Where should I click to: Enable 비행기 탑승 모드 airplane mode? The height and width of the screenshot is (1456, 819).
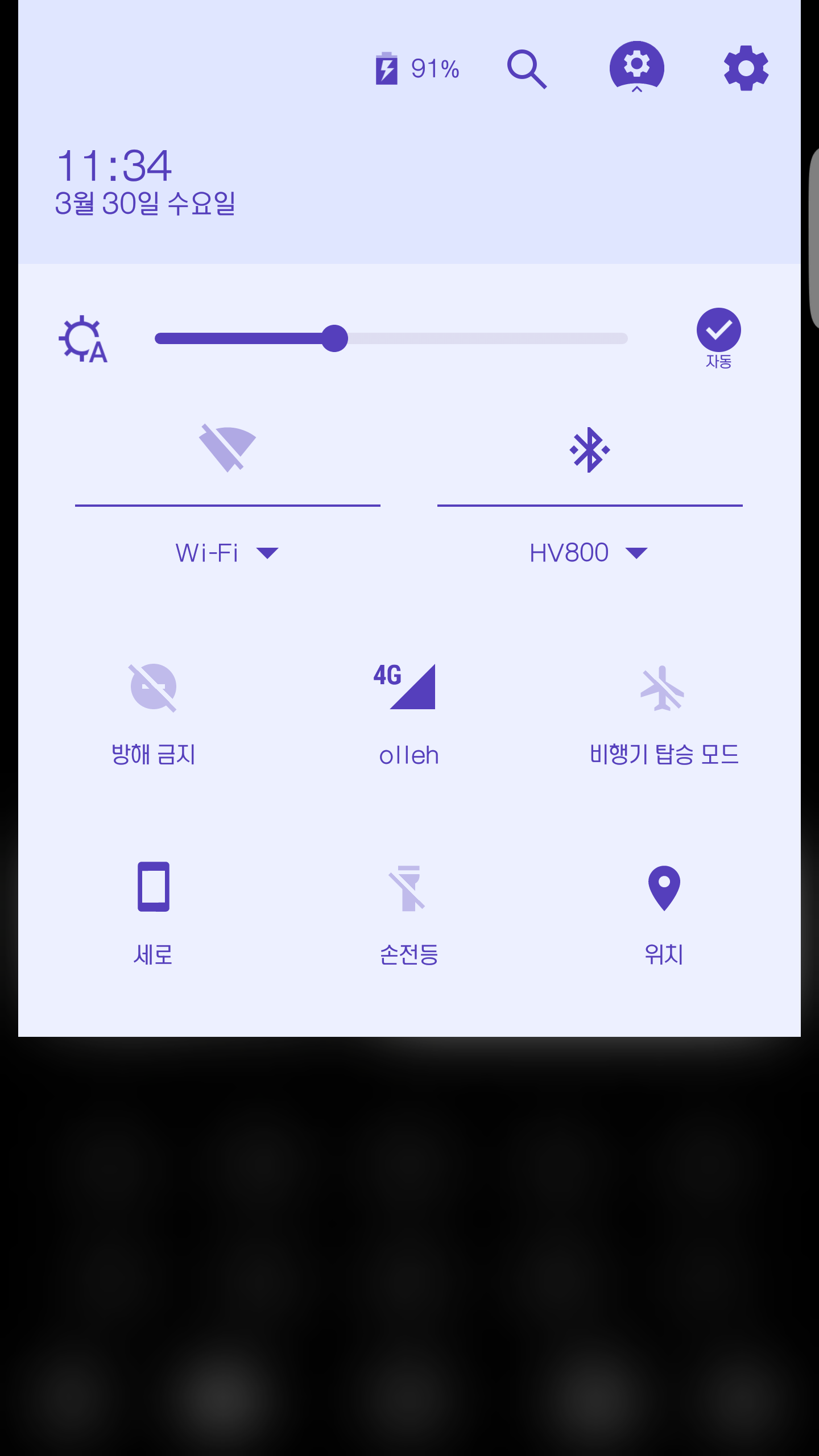click(663, 689)
